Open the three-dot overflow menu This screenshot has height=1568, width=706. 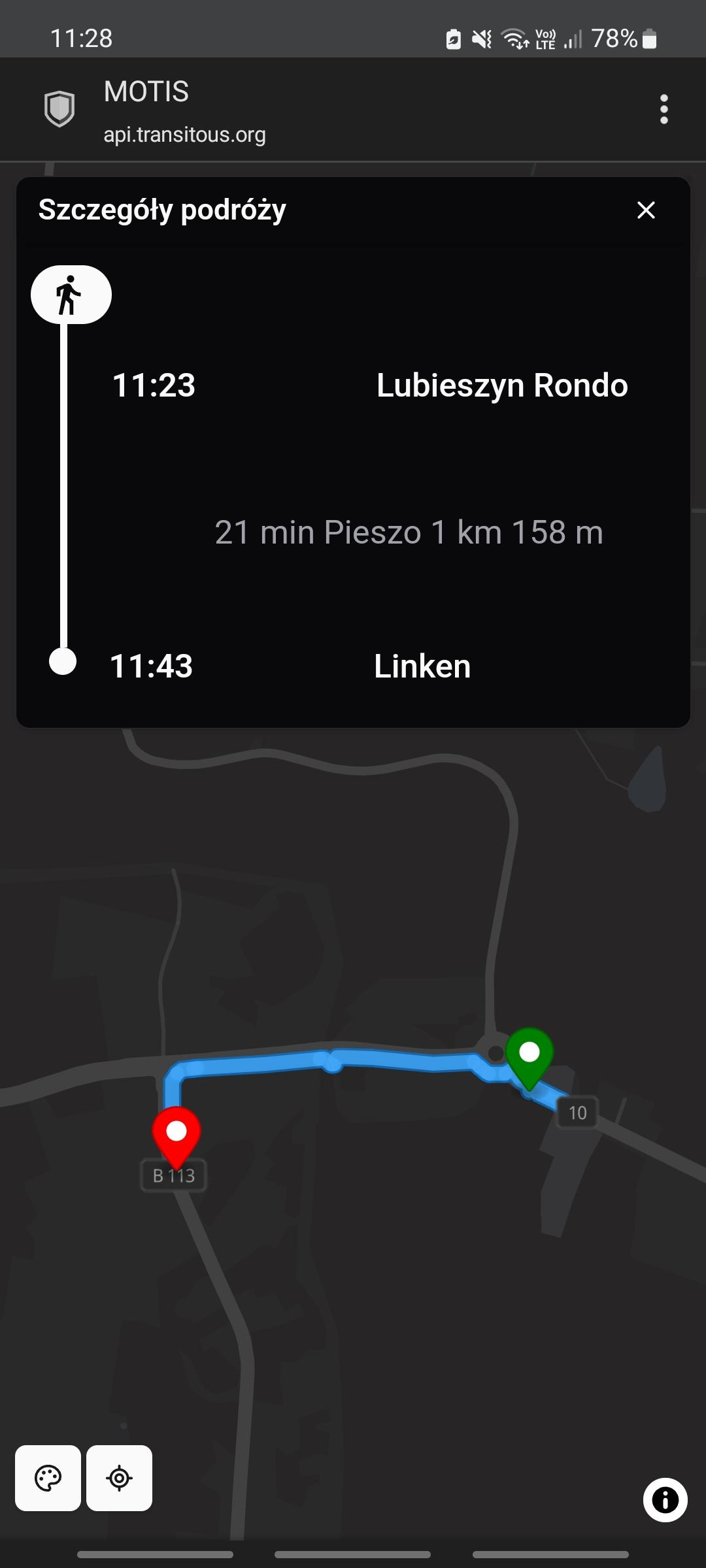(x=664, y=109)
